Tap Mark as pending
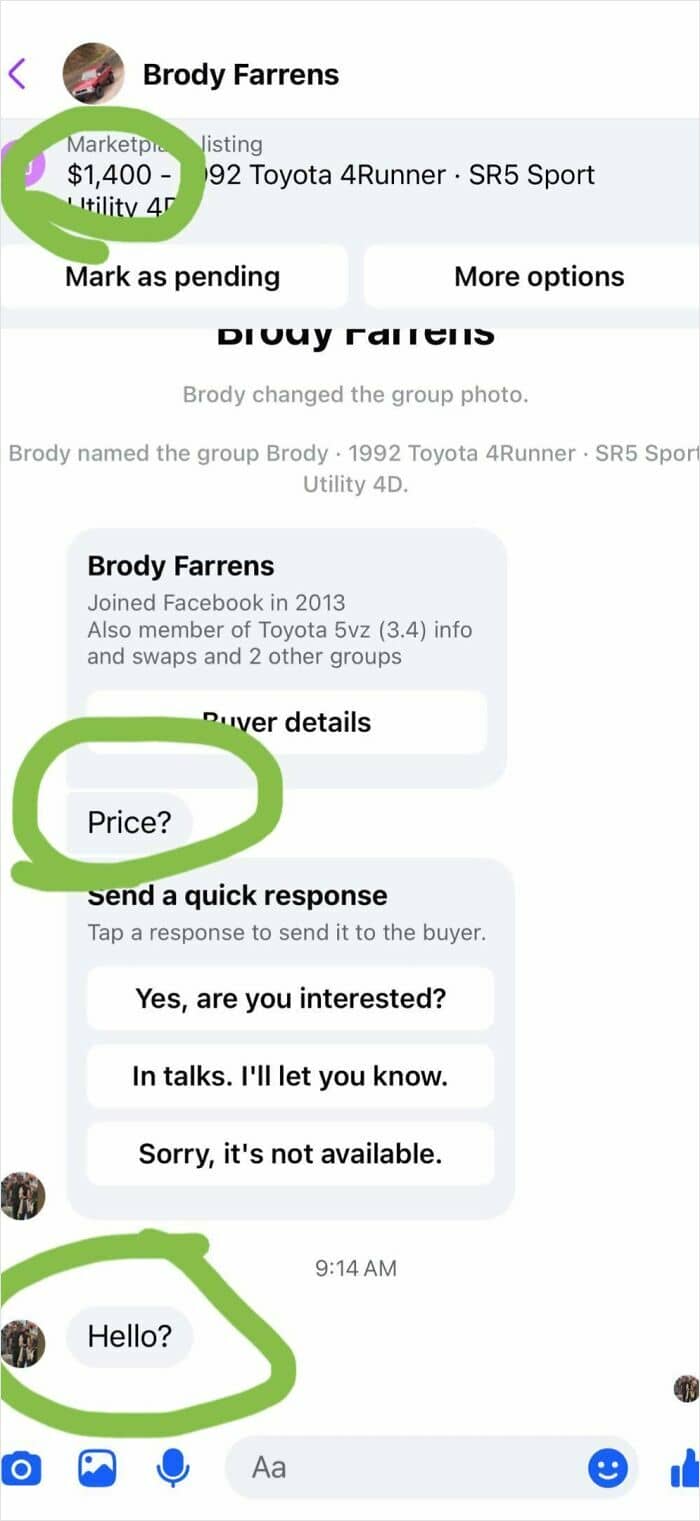Viewport: 700px width, 1521px height. point(173,277)
